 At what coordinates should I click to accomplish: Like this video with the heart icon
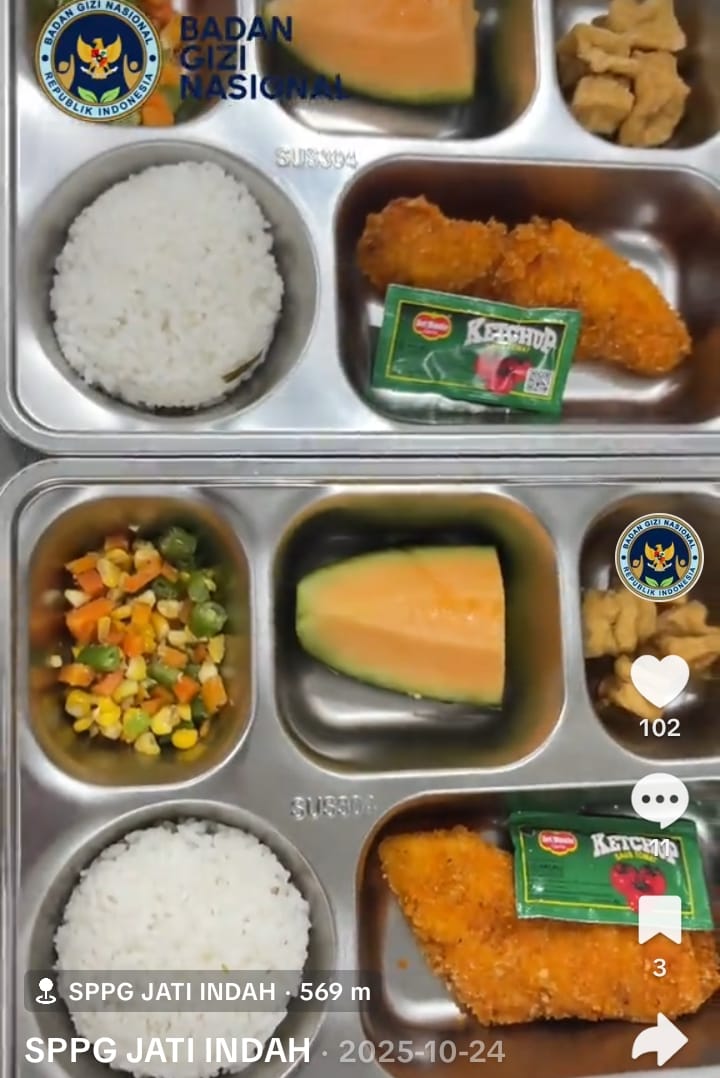click(x=659, y=682)
